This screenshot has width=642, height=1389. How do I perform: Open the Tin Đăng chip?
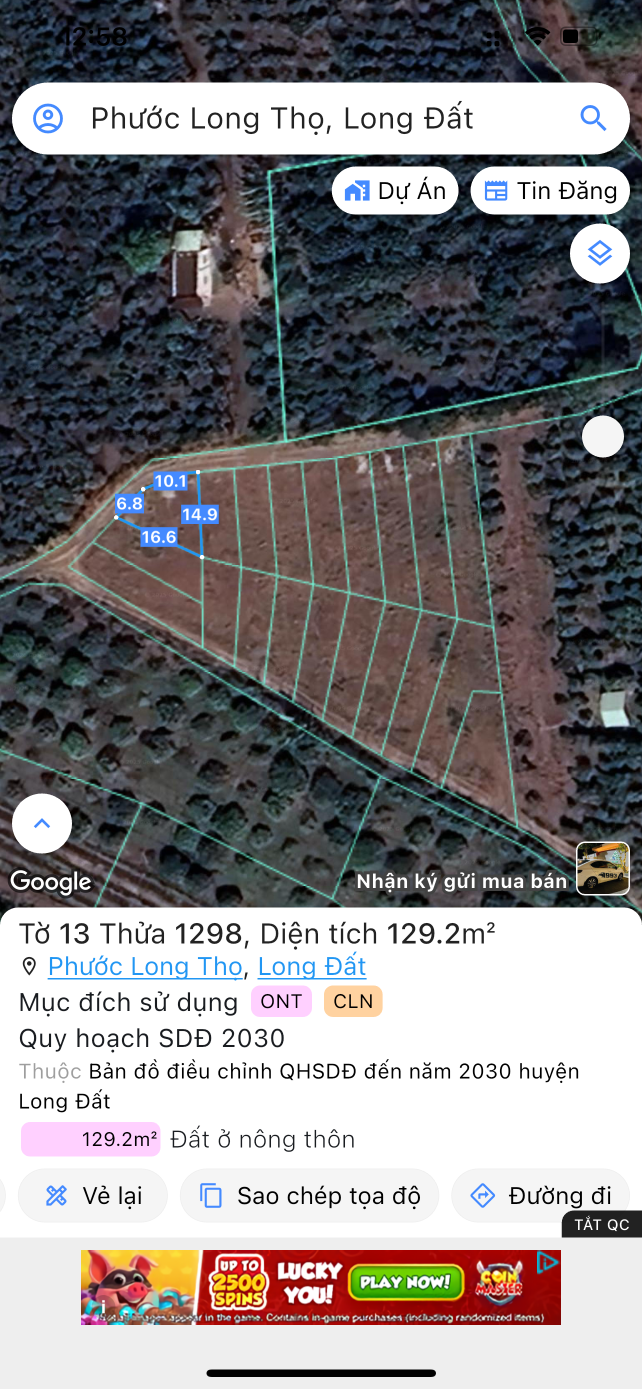(550, 191)
